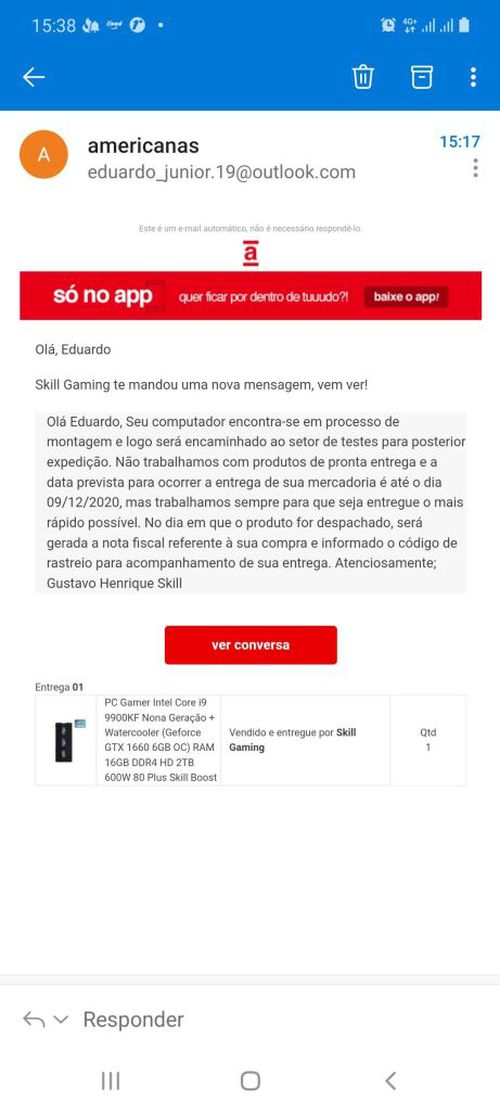Open the top bar overflow menu
Screen dimensions: 500x1111
click(473, 77)
